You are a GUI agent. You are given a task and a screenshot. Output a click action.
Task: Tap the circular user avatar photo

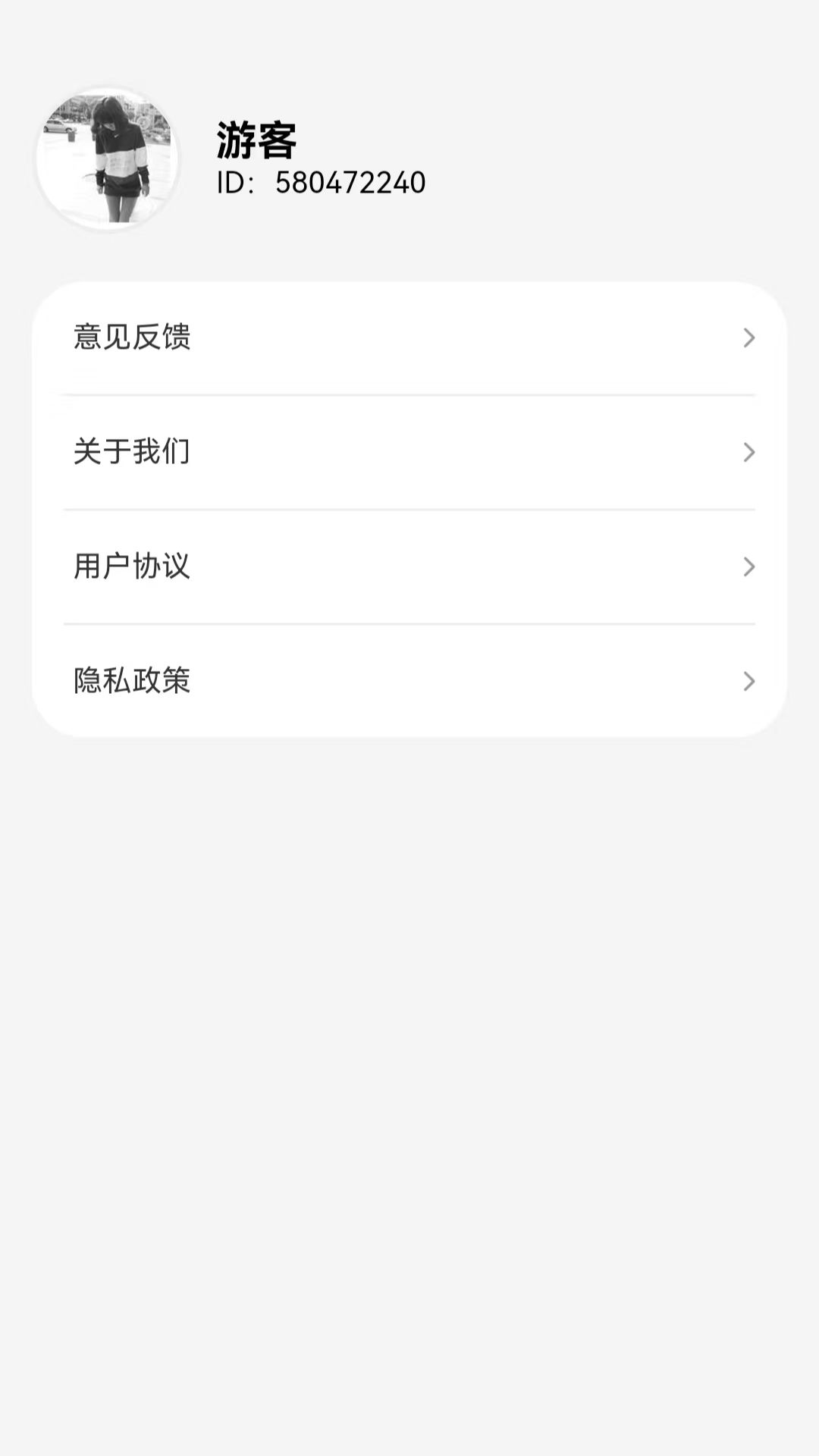(110, 155)
